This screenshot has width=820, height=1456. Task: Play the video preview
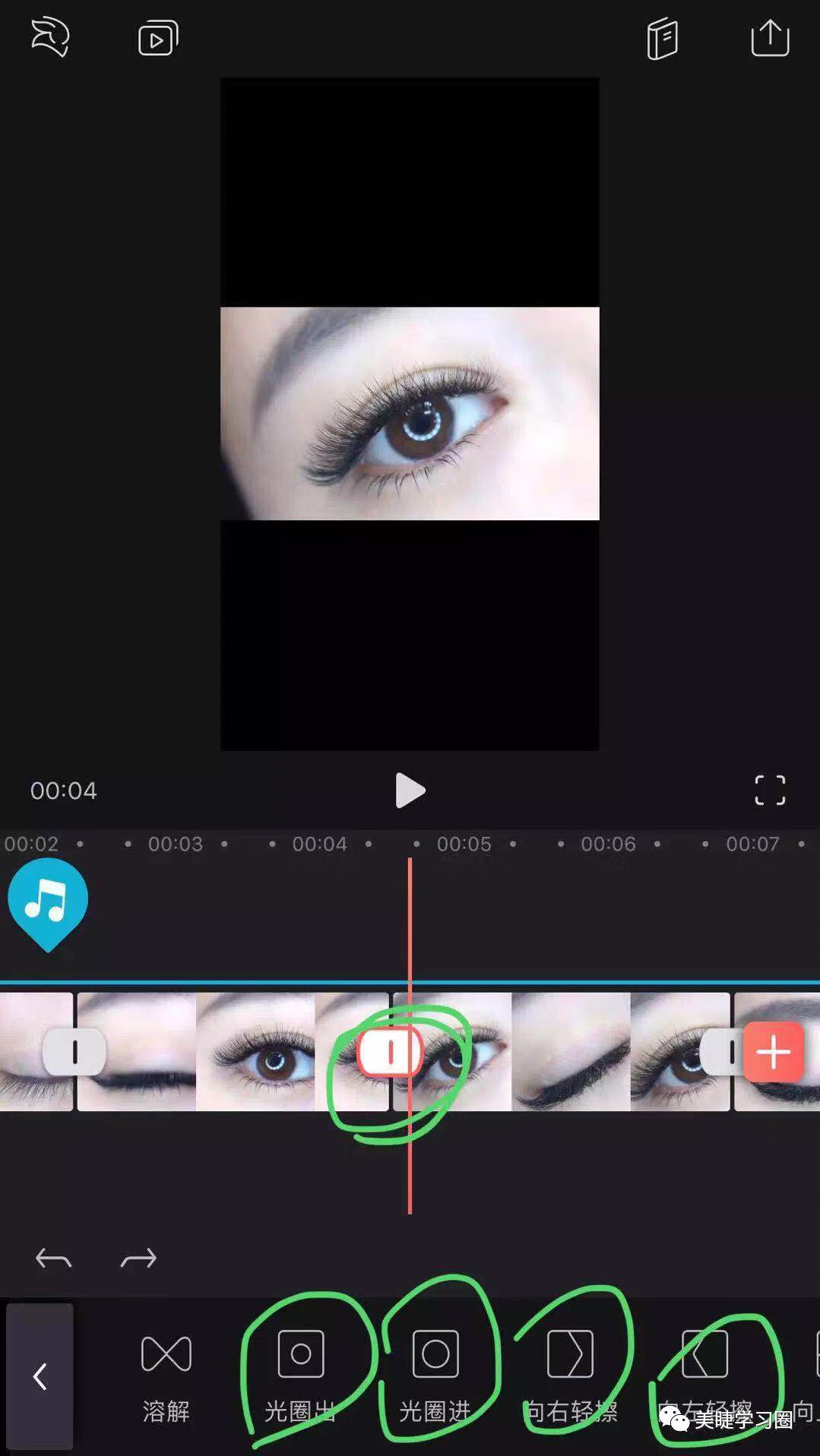[x=410, y=791]
